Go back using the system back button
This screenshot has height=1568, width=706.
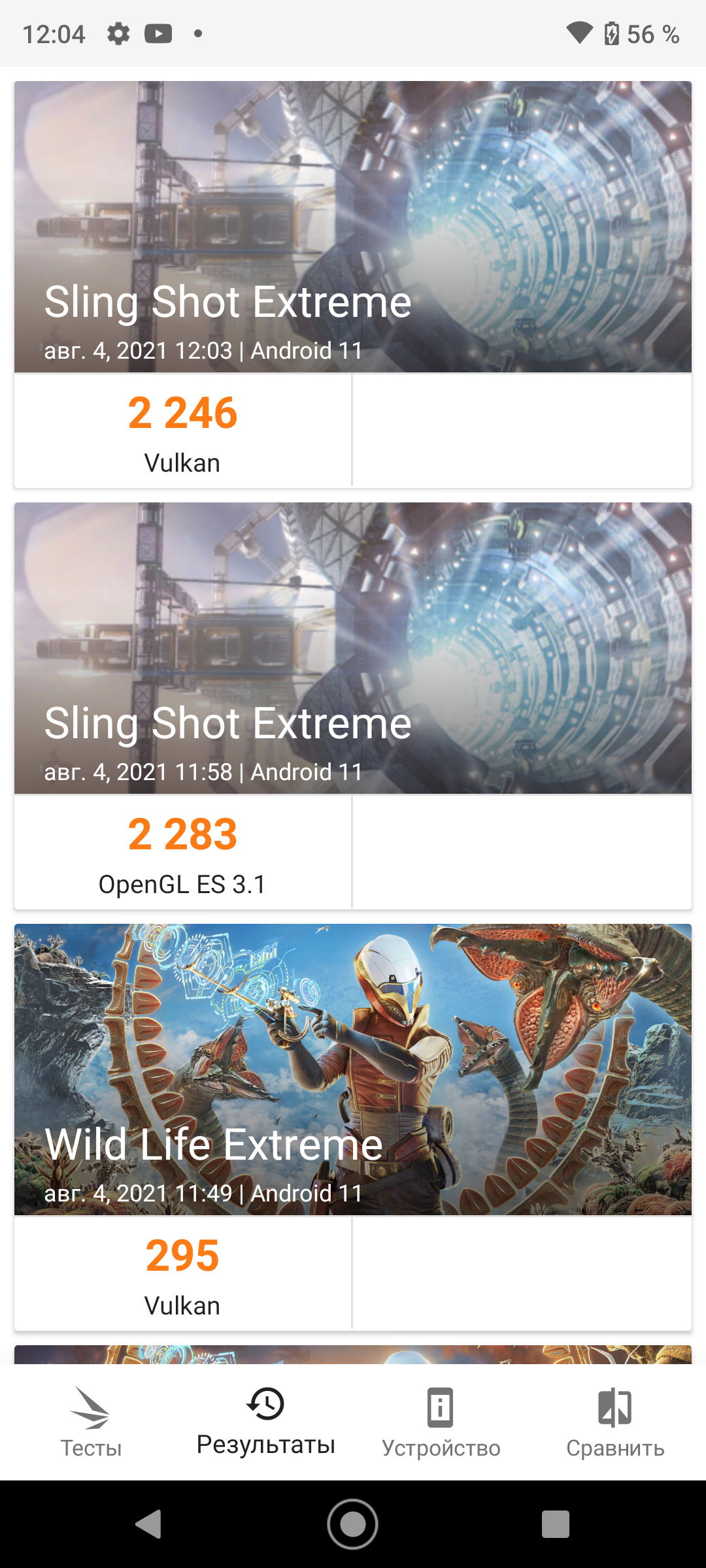coord(149,1524)
